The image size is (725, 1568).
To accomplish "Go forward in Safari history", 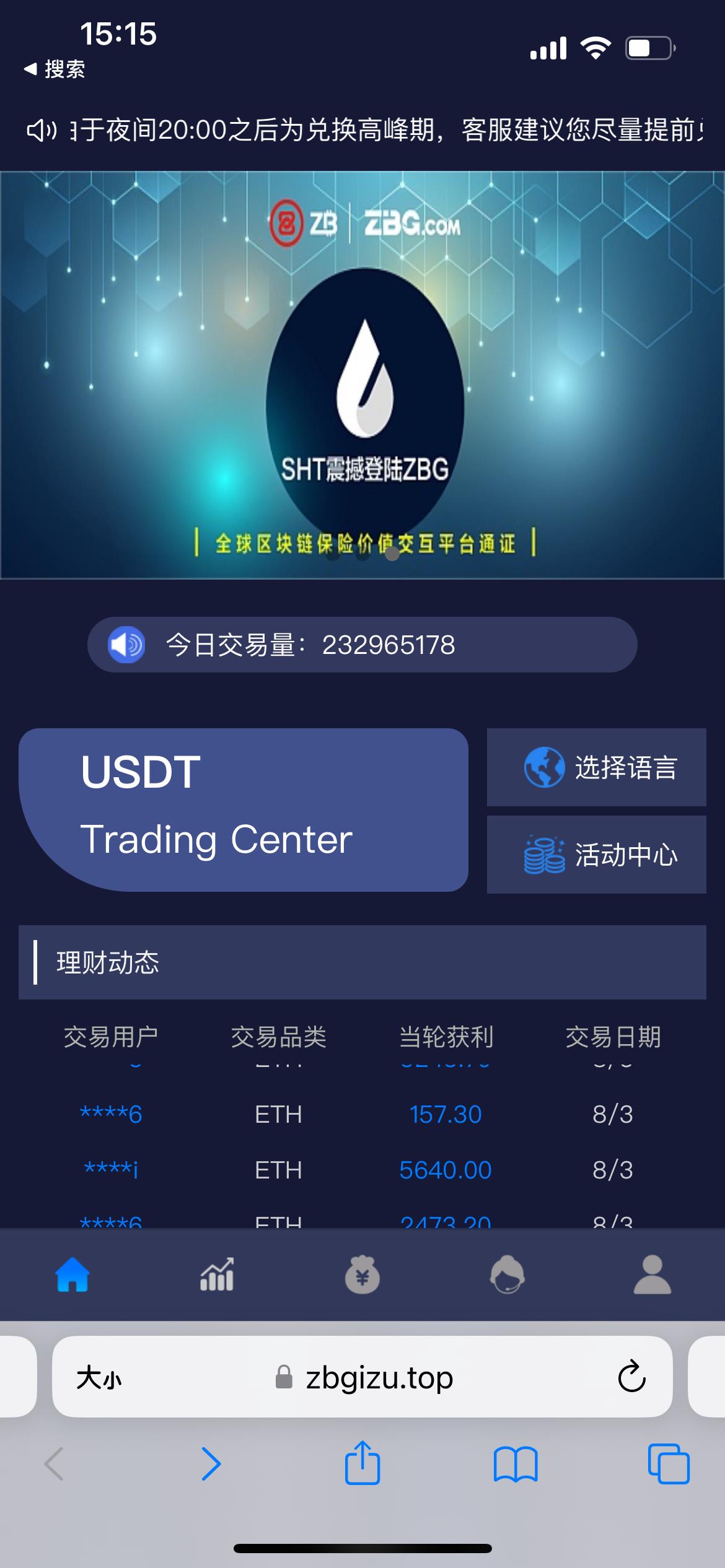I will [211, 1464].
